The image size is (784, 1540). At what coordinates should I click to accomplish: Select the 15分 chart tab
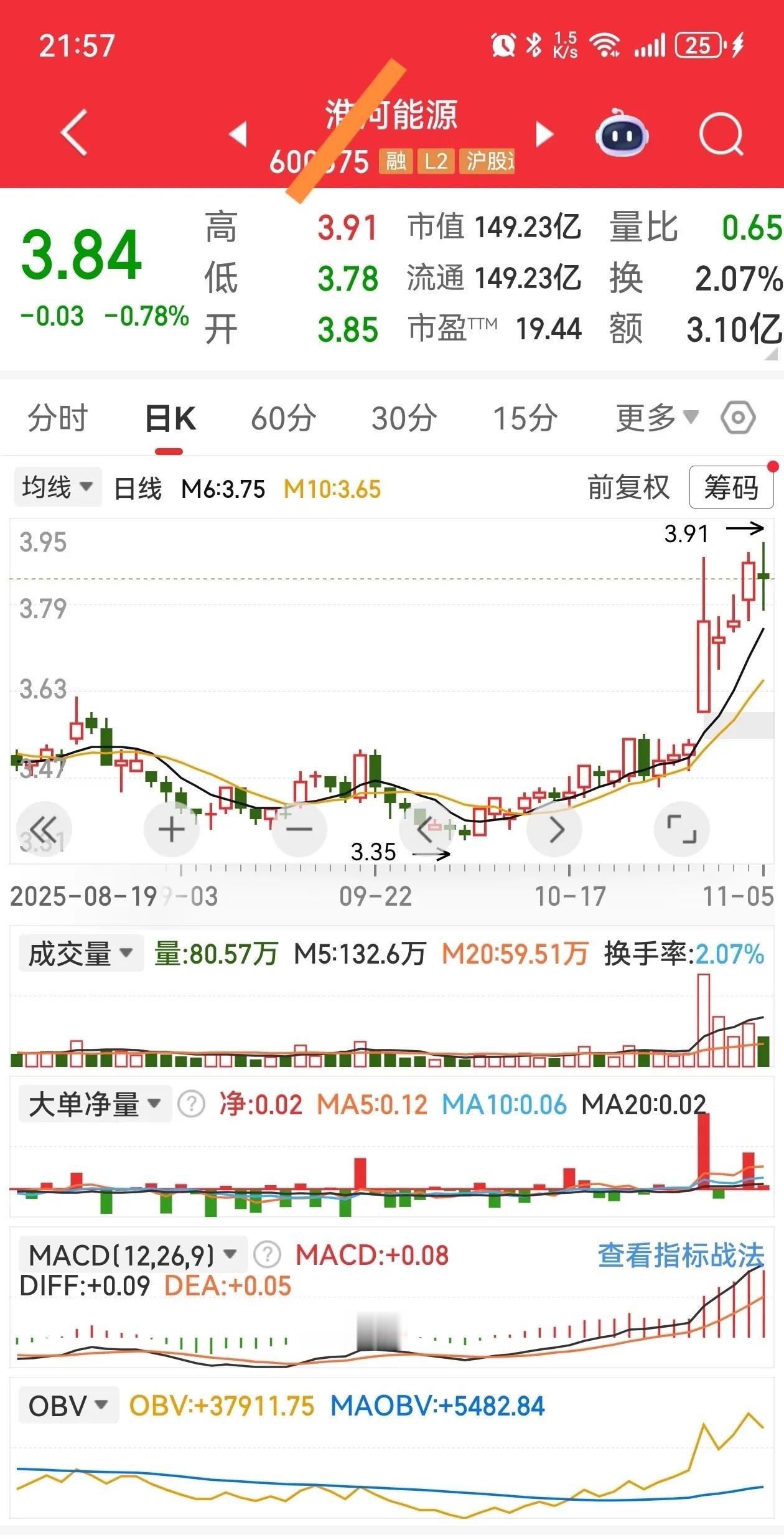click(526, 418)
